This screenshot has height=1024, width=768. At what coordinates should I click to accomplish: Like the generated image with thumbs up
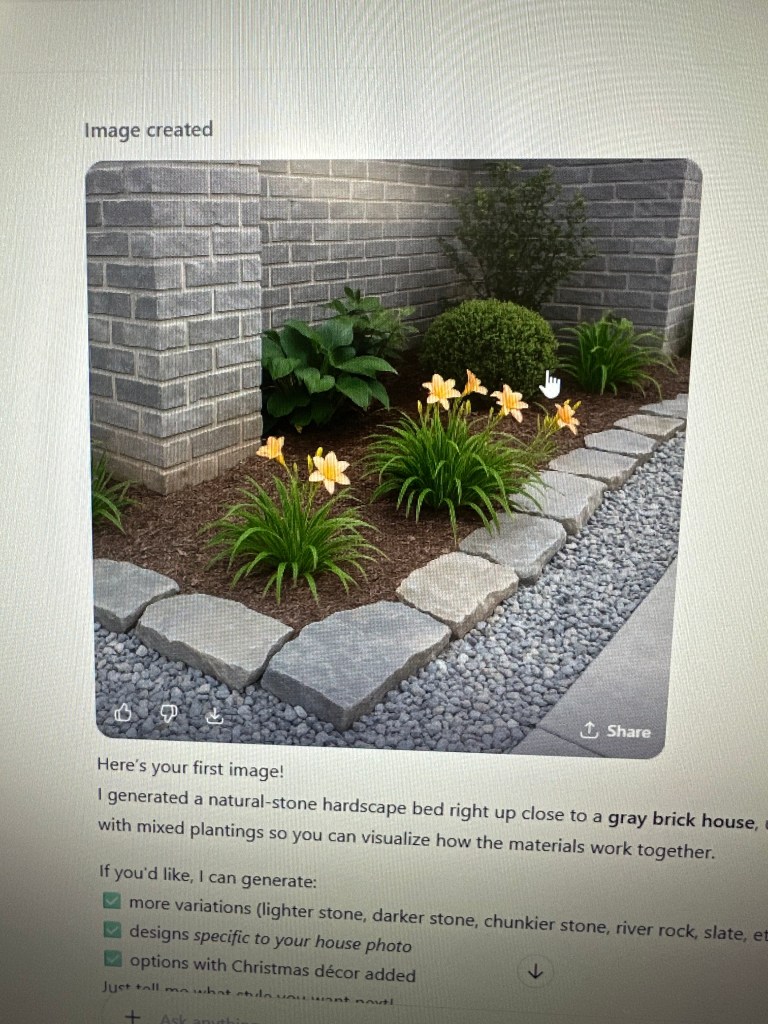pyautogui.click(x=123, y=713)
